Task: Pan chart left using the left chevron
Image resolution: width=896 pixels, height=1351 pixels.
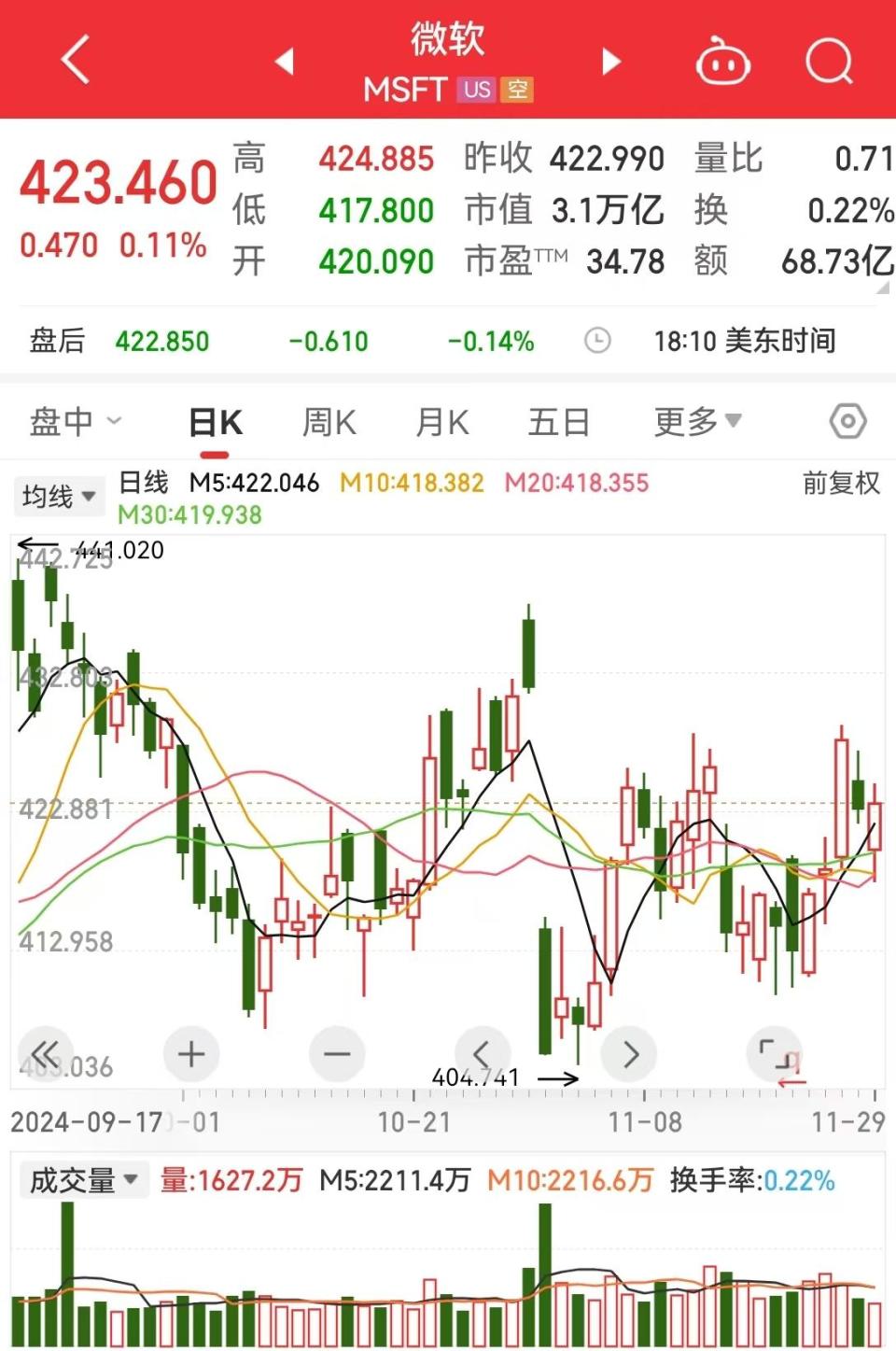Action: (x=483, y=1053)
